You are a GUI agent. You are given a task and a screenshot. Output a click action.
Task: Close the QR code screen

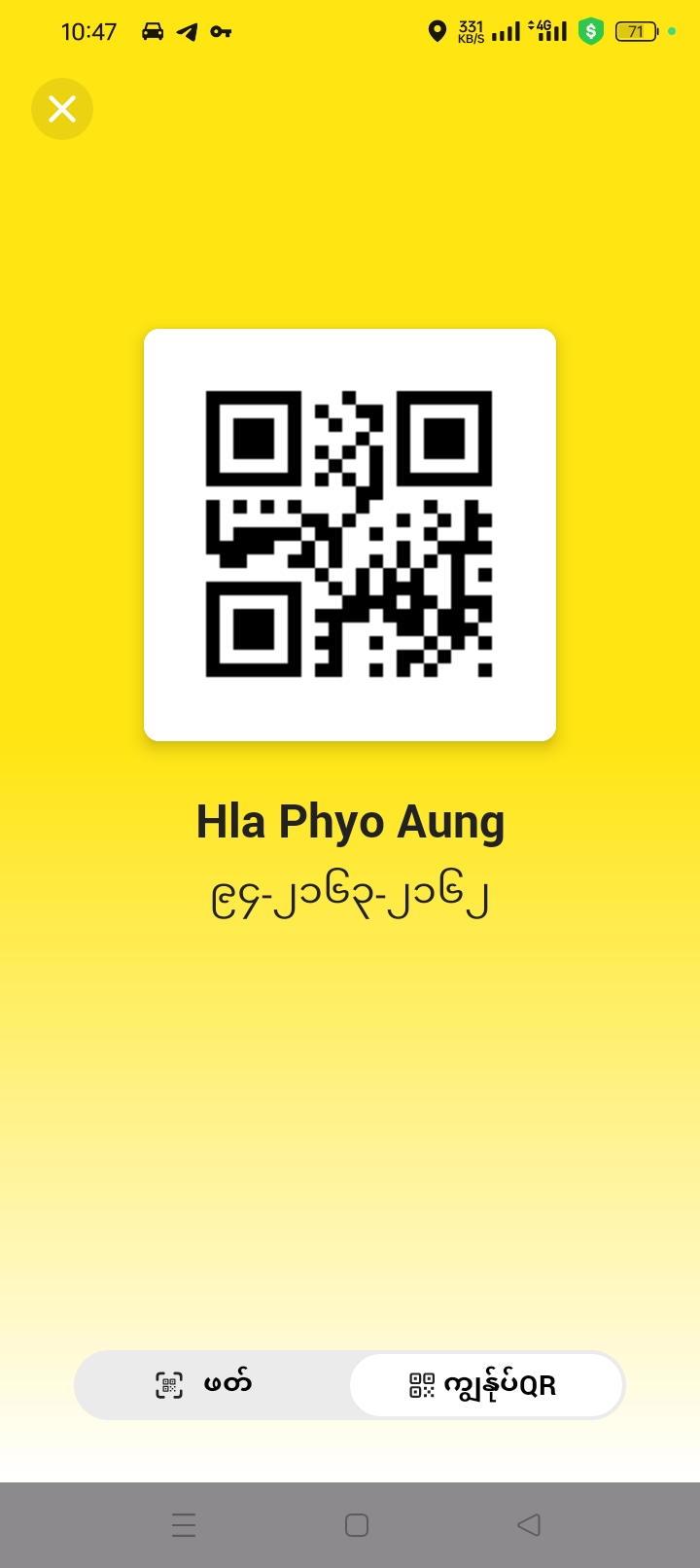[62, 109]
